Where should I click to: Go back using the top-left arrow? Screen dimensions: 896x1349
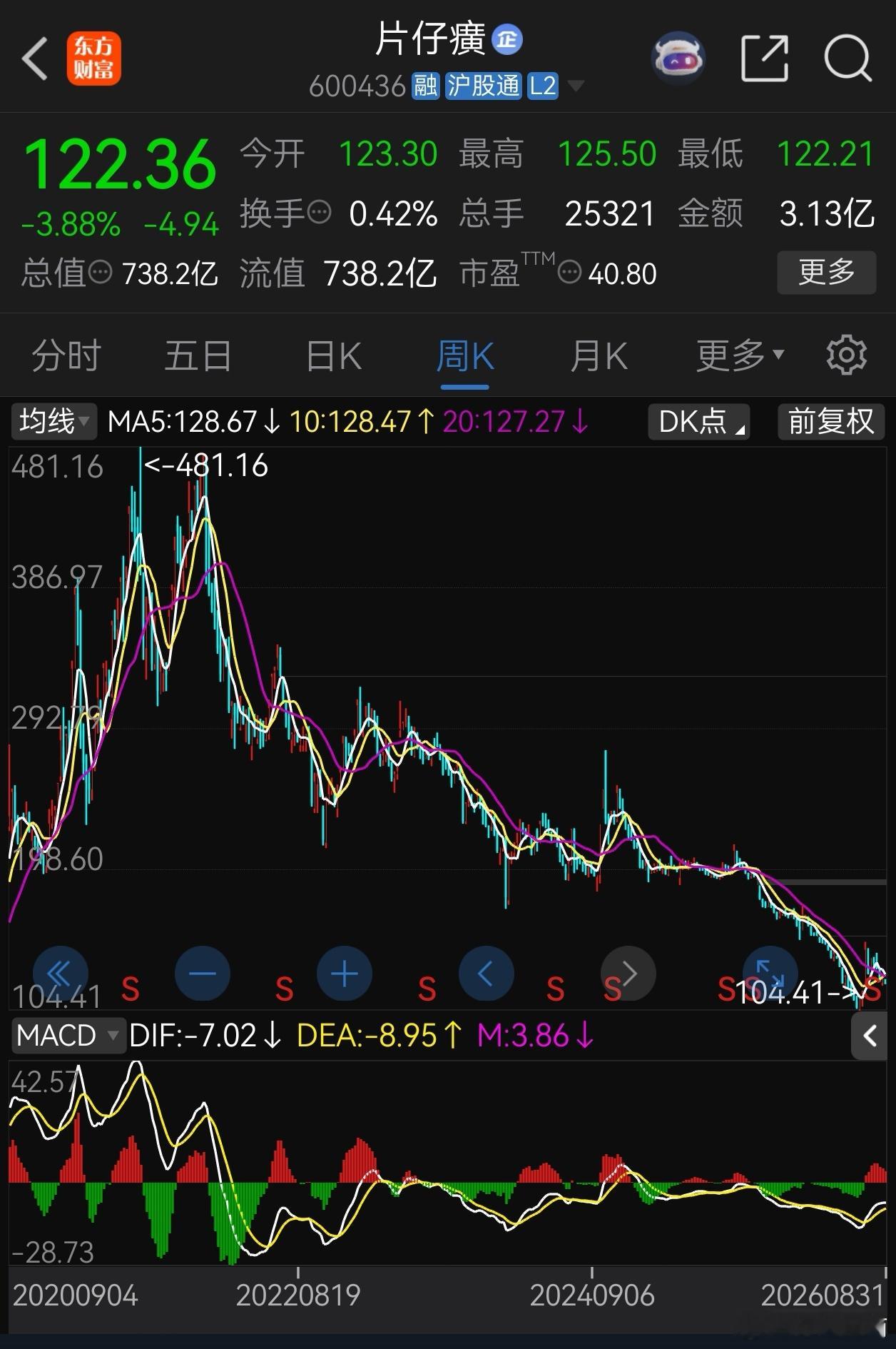(x=34, y=59)
